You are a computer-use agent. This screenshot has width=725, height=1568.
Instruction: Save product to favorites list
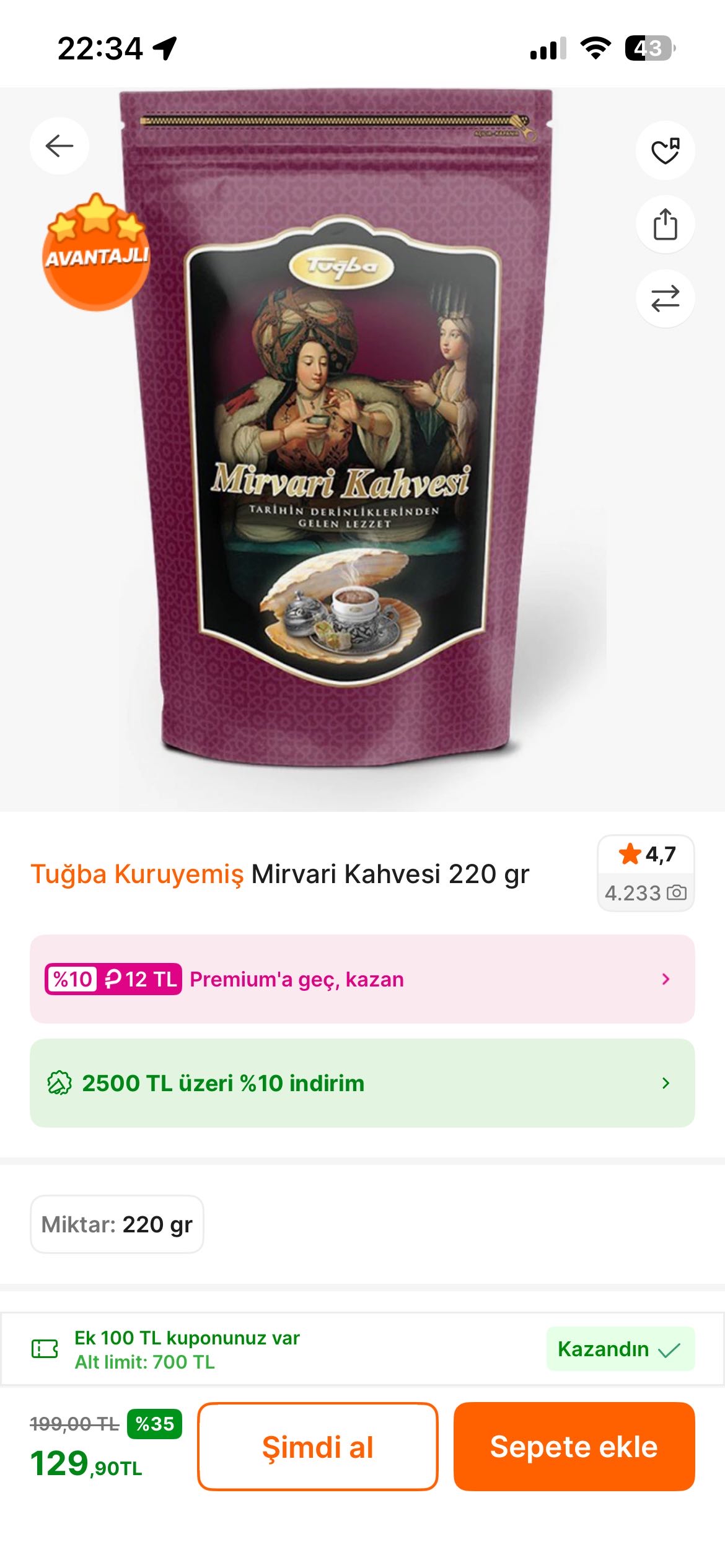(665, 150)
